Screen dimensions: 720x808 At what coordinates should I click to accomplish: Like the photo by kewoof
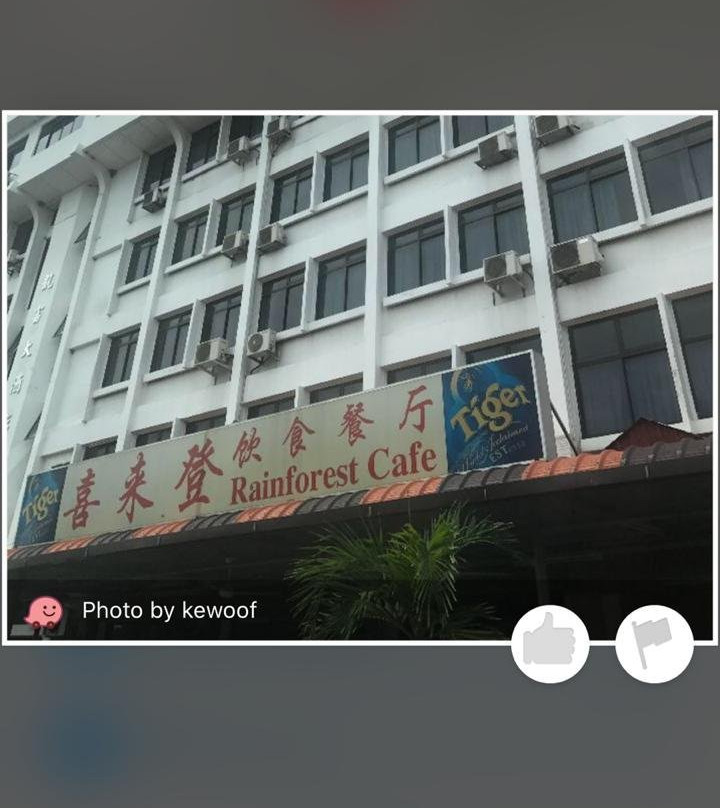(x=550, y=644)
